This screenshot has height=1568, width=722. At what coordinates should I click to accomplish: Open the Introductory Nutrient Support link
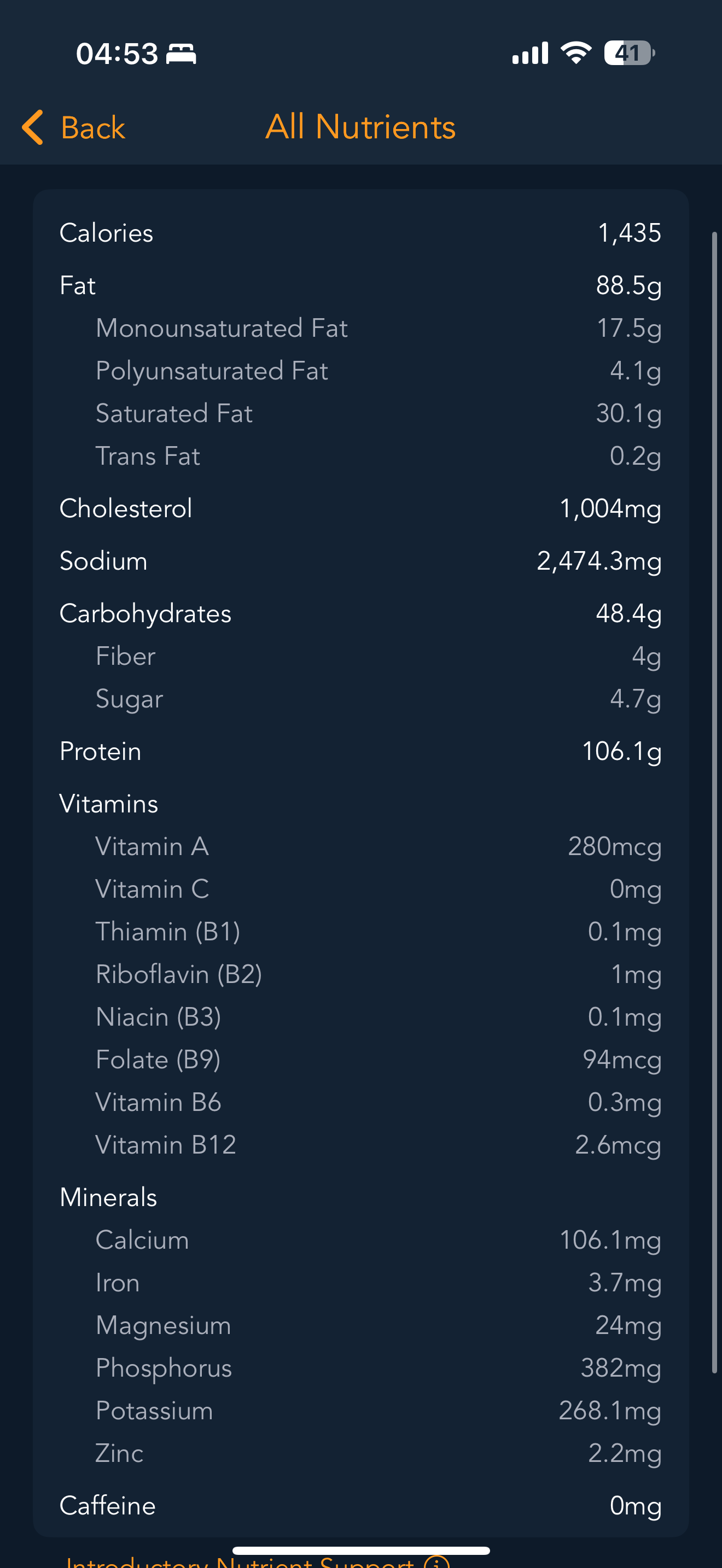click(x=258, y=1561)
